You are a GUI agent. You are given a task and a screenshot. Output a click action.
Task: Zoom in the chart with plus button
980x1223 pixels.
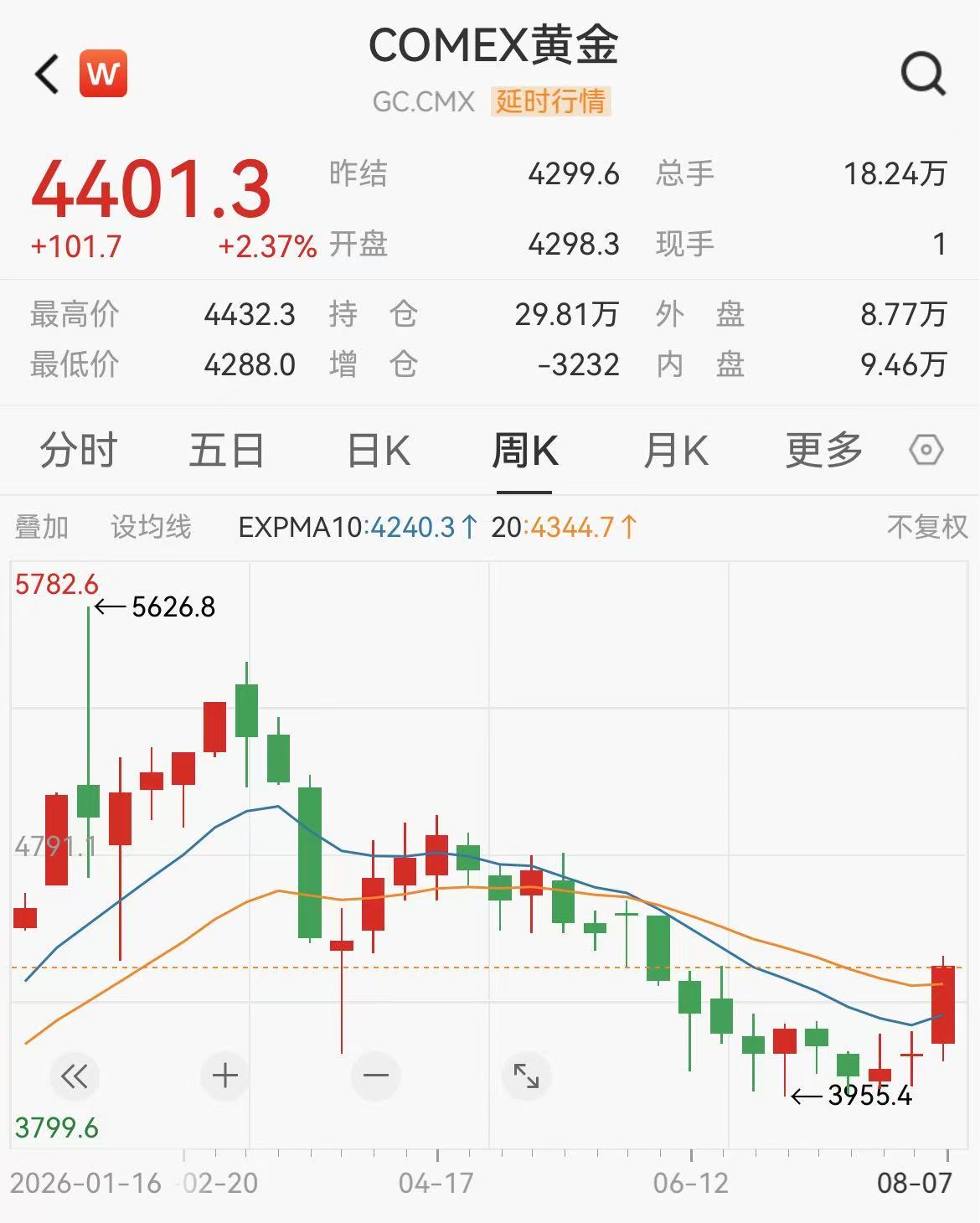point(225,1076)
